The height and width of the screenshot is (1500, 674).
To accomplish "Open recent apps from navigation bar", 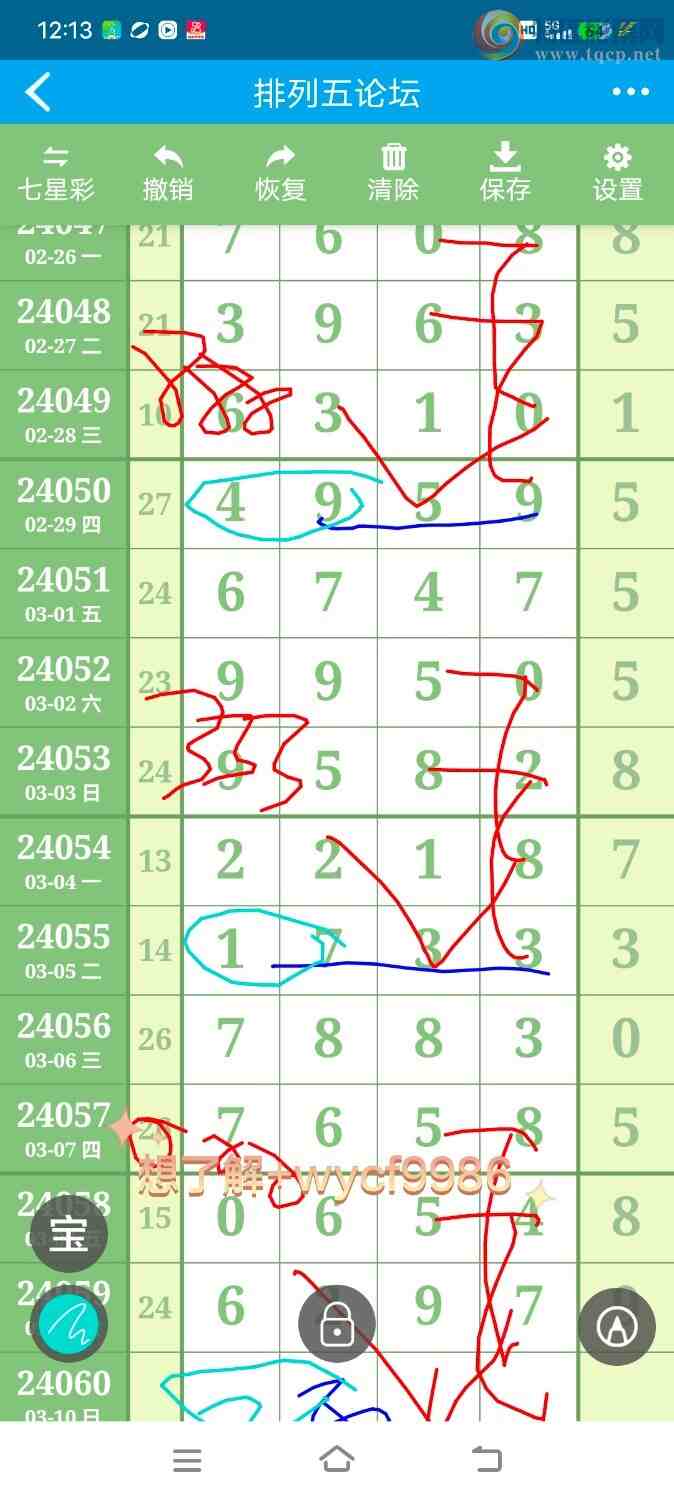I will coord(187,1460).
